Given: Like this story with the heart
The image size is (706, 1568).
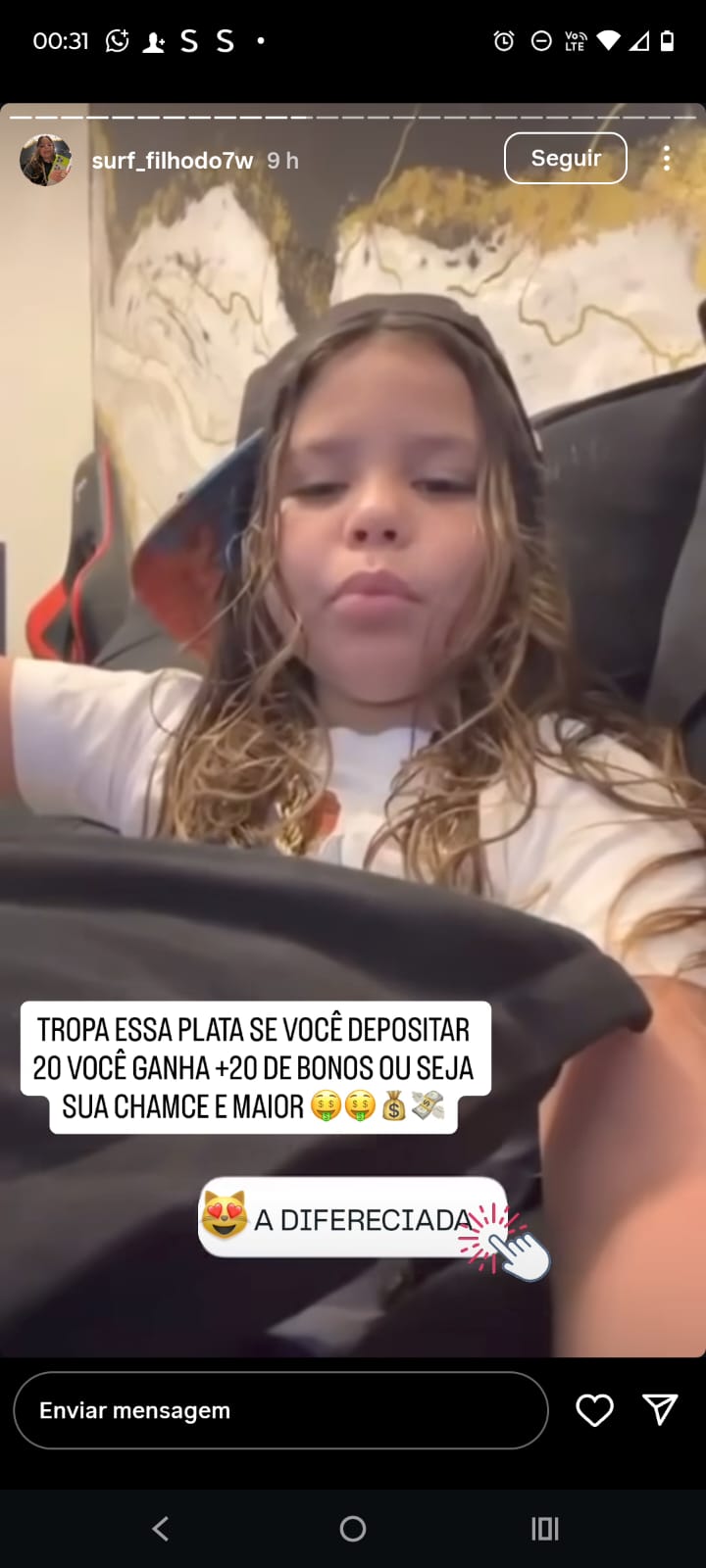Looking at the screenshot, I should tap(594, 1410).
